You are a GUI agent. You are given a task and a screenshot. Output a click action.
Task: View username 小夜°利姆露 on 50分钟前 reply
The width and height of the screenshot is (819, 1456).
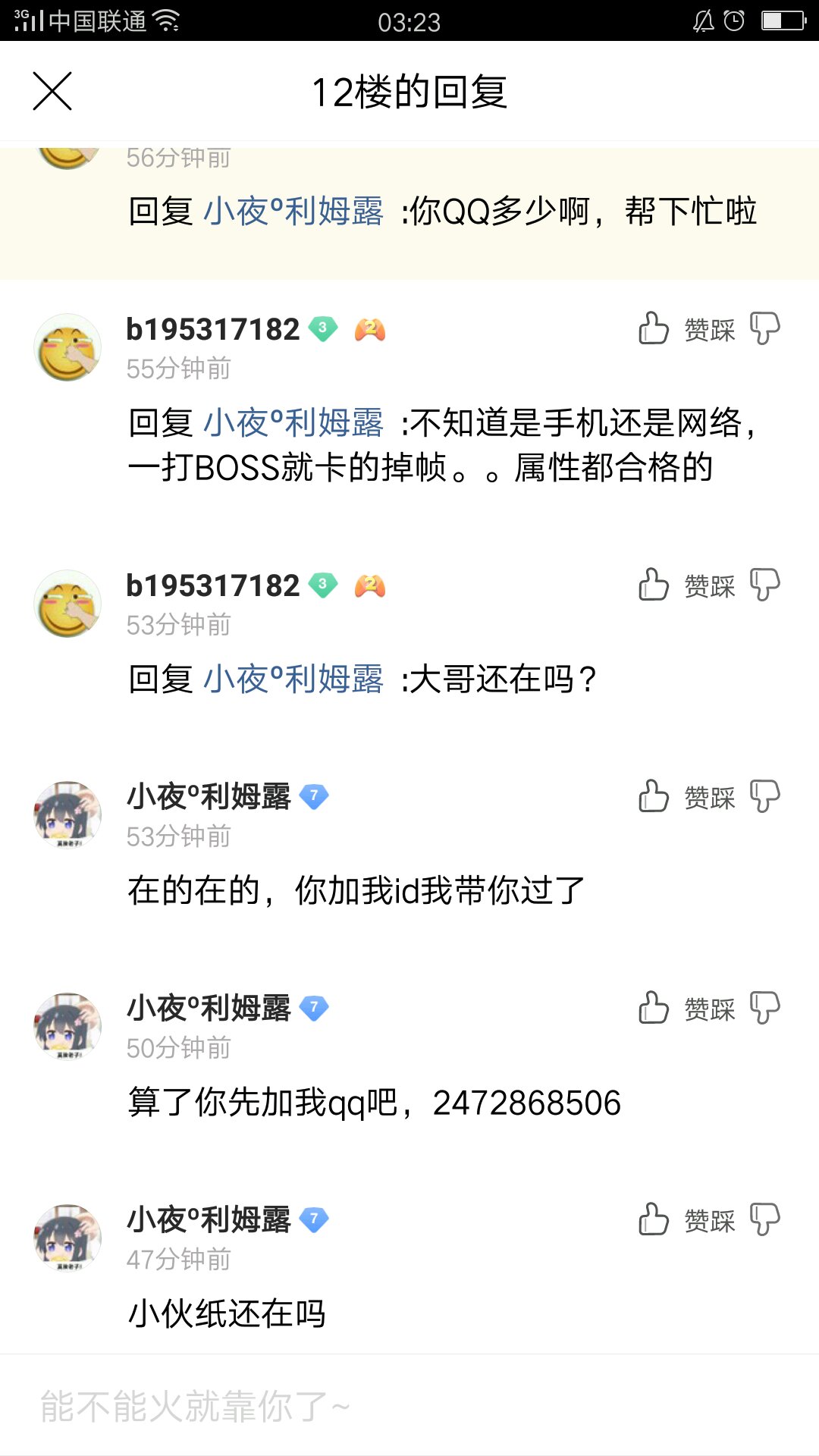tap(209, 1009)
